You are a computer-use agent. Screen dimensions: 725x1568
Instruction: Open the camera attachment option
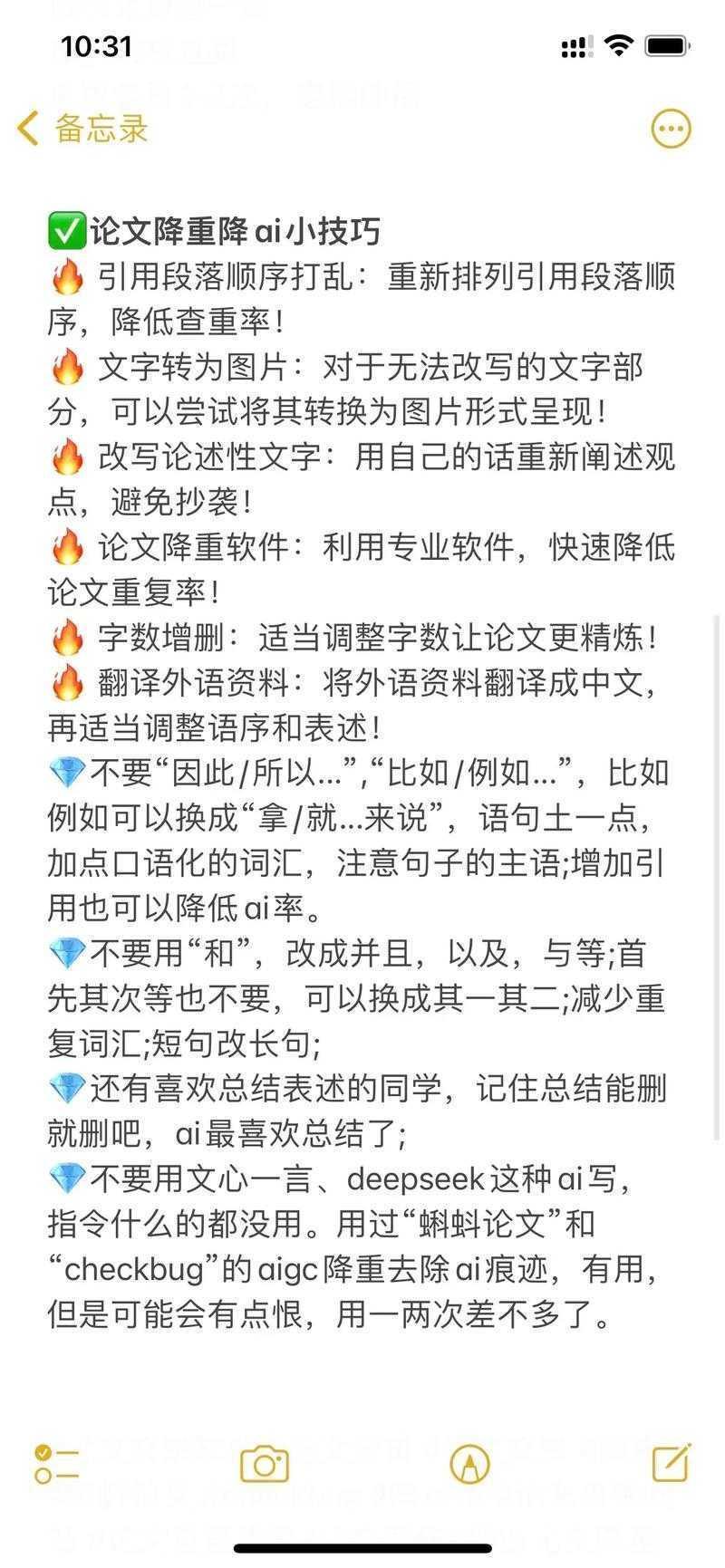click(x=264, y=1464)
